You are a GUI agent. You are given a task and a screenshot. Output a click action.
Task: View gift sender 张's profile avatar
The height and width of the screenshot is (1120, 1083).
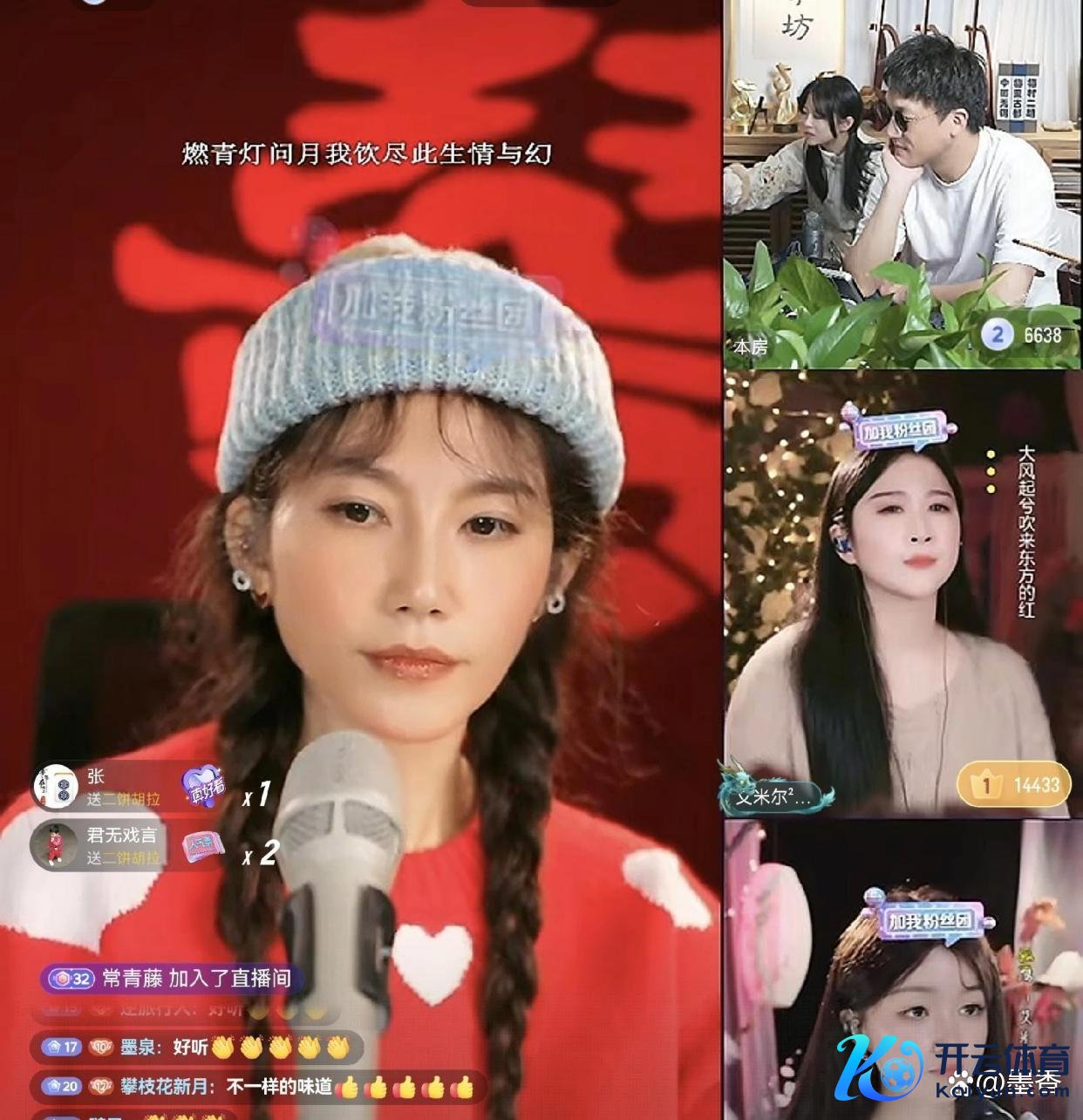click(x=56, y=787)
